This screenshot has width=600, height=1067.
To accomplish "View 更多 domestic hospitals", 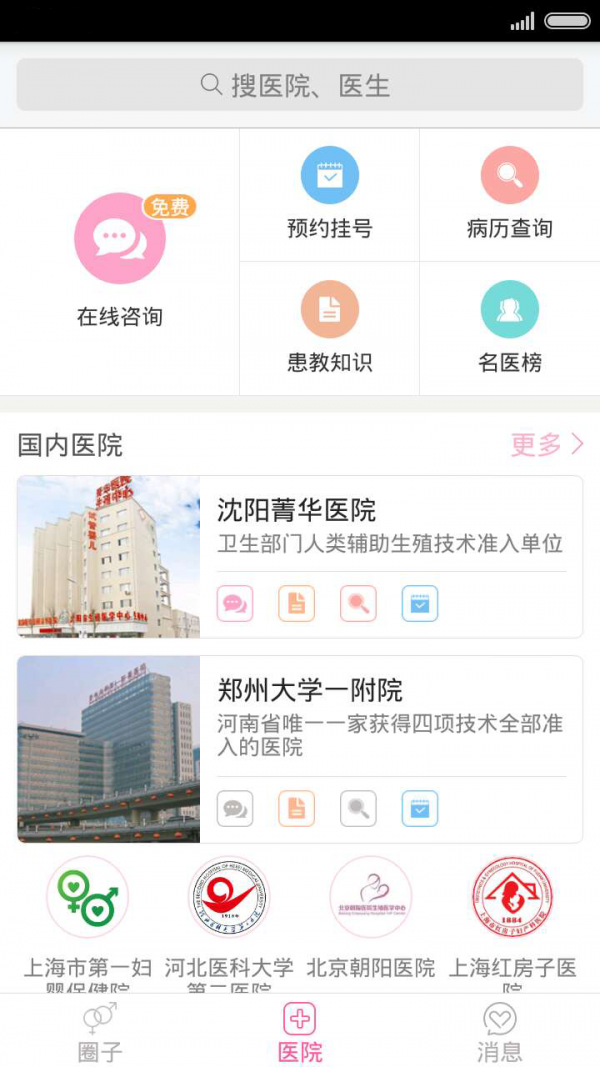I will tap(546, 445).
